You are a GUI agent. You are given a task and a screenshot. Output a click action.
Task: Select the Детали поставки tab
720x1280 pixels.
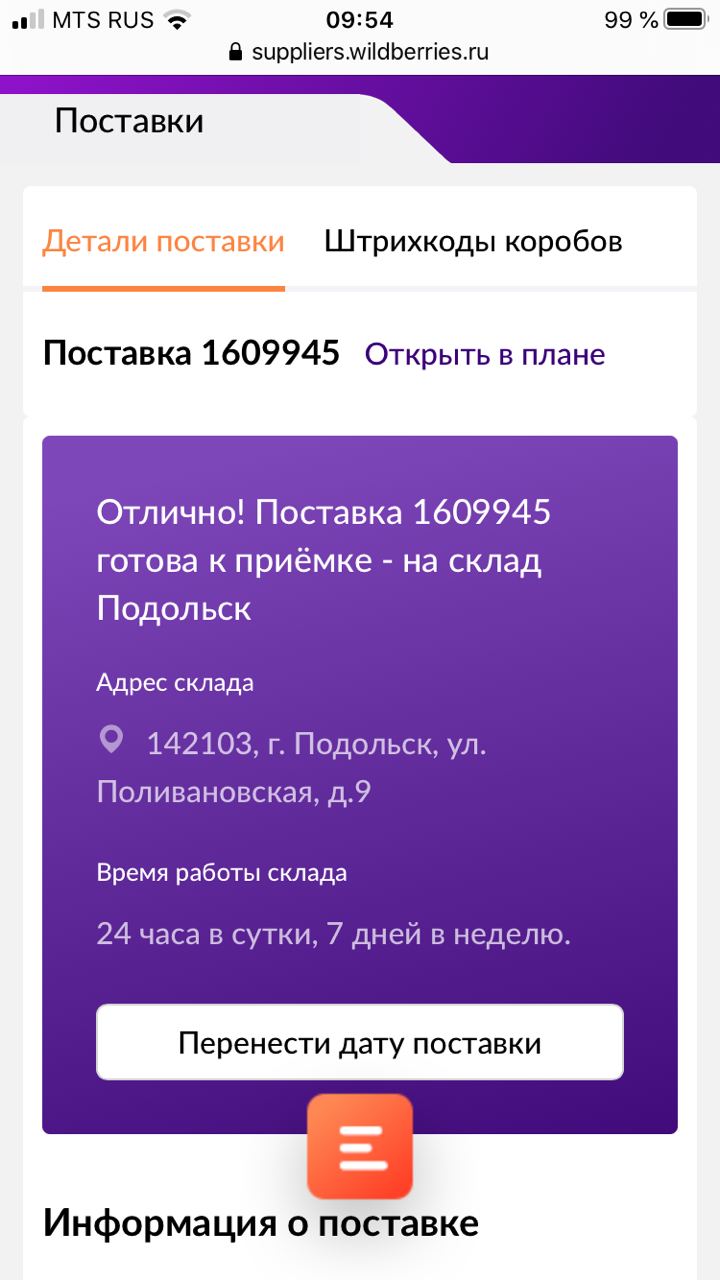pyautogui.click(x=163, y=242)
